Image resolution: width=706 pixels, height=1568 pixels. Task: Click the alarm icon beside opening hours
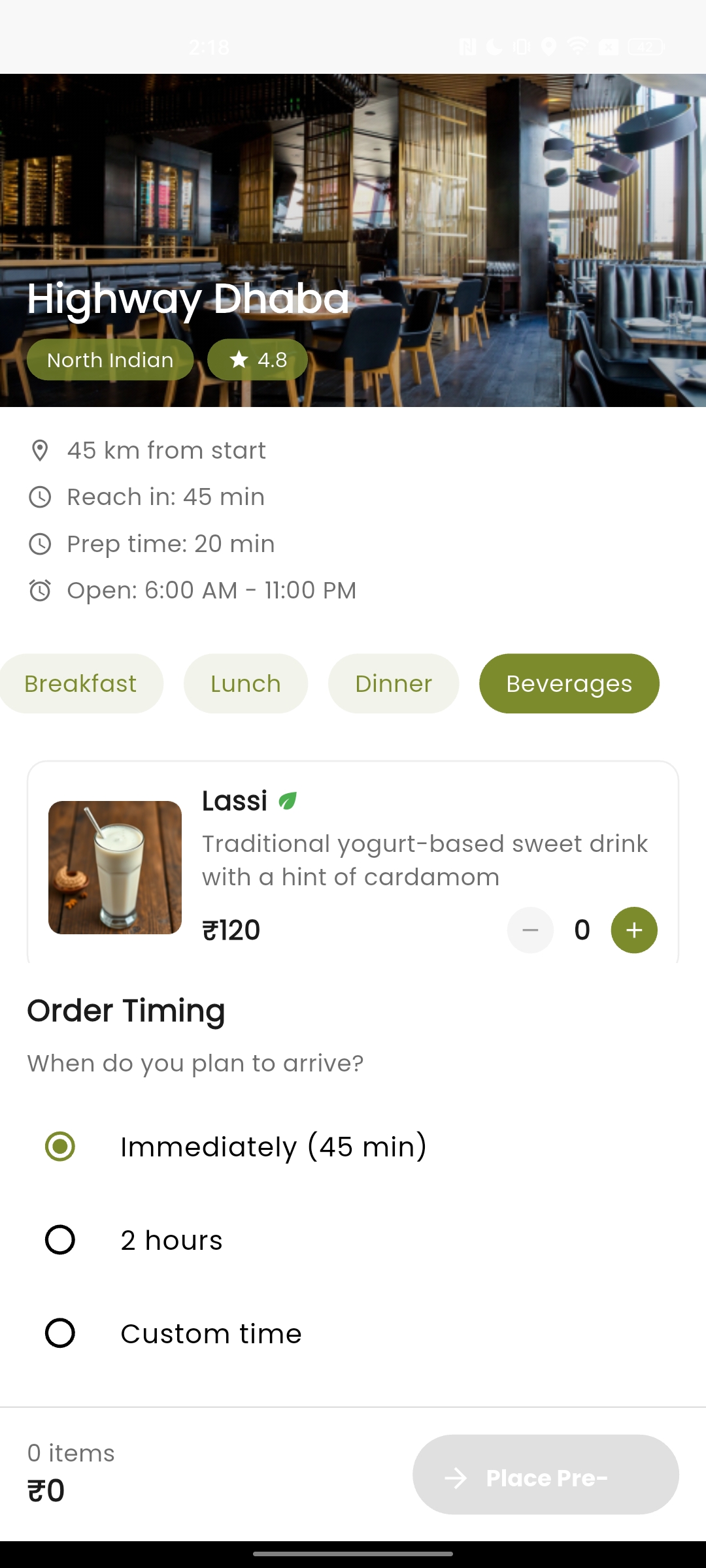point(41,590)
